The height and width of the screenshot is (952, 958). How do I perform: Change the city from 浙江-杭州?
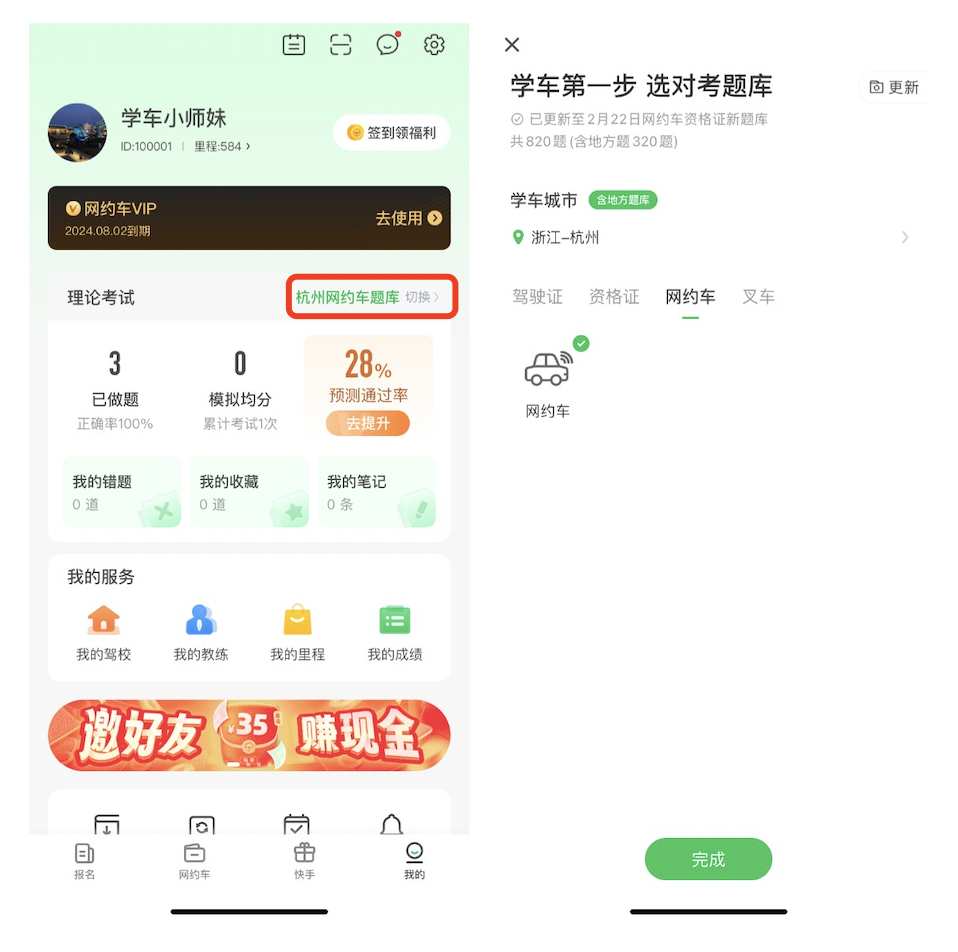[708, 238]
